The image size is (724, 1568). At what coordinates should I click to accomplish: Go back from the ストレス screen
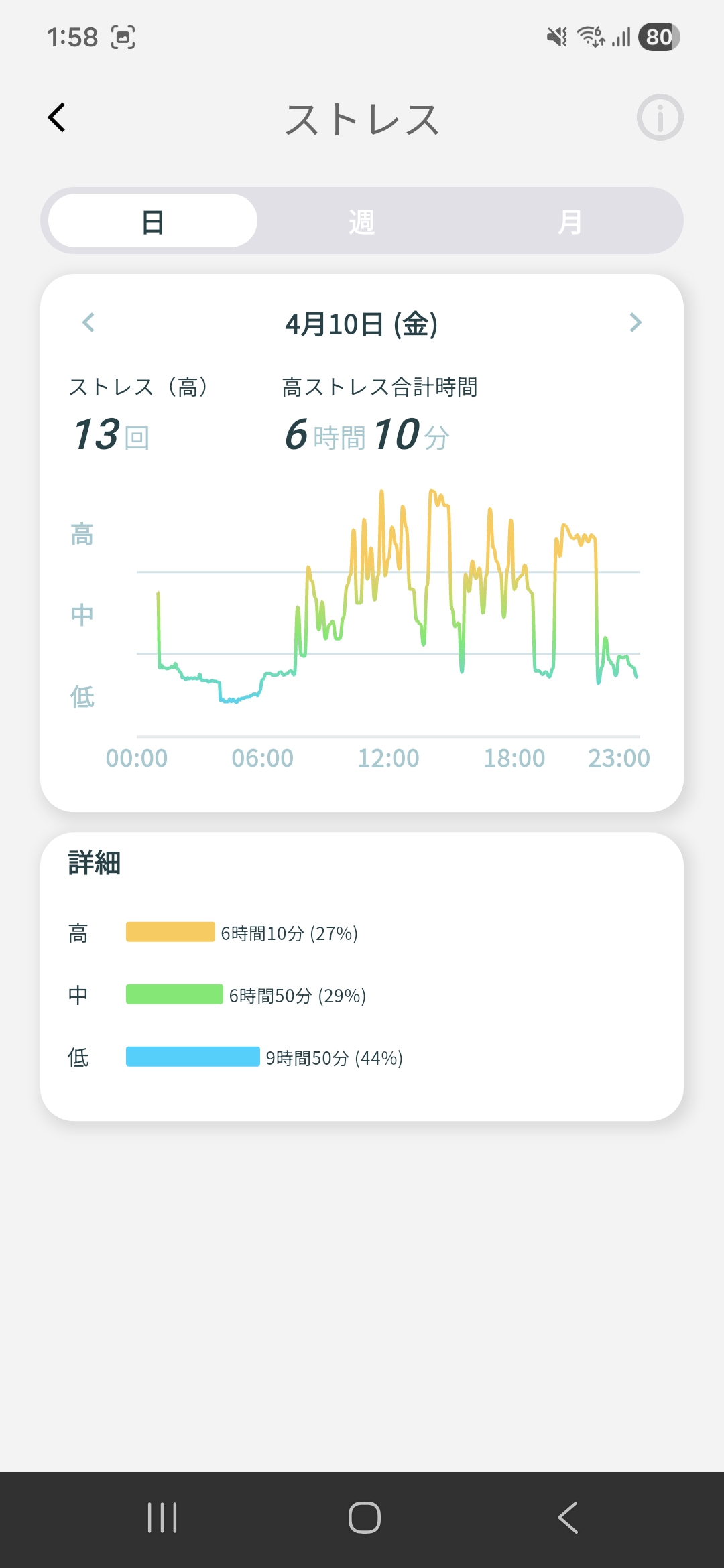58,118
